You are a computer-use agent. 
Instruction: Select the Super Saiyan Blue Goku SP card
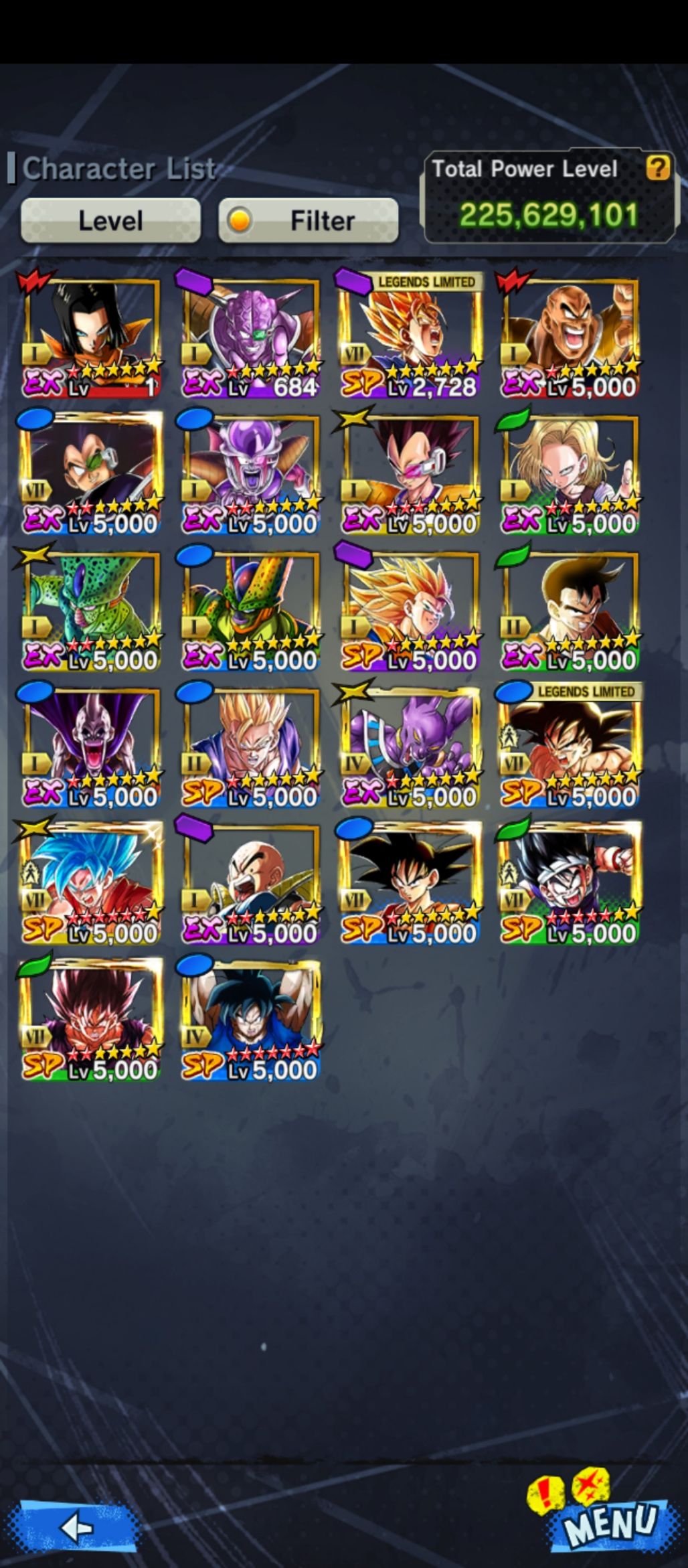point(91,883)
